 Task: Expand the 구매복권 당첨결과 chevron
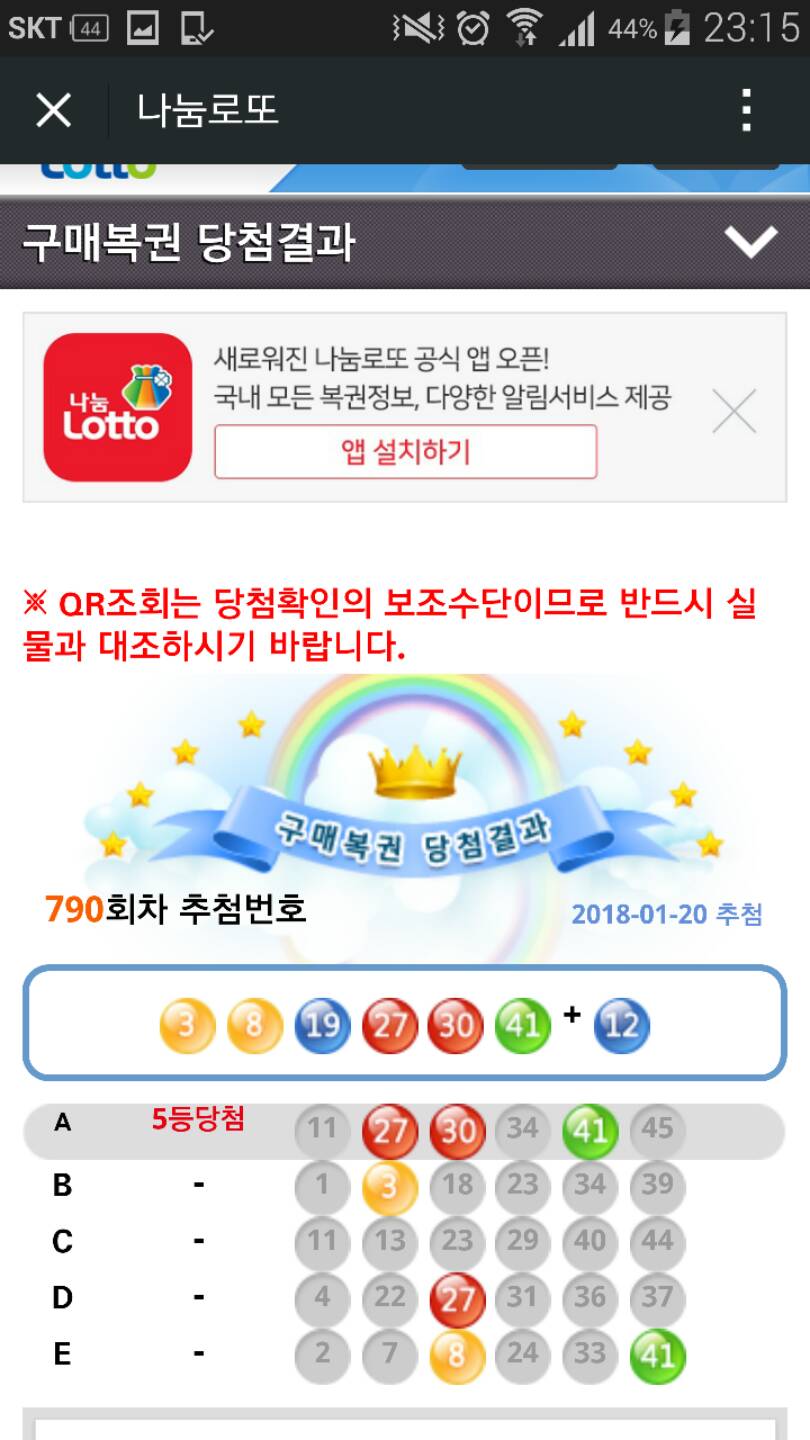(x=751, y=242)
